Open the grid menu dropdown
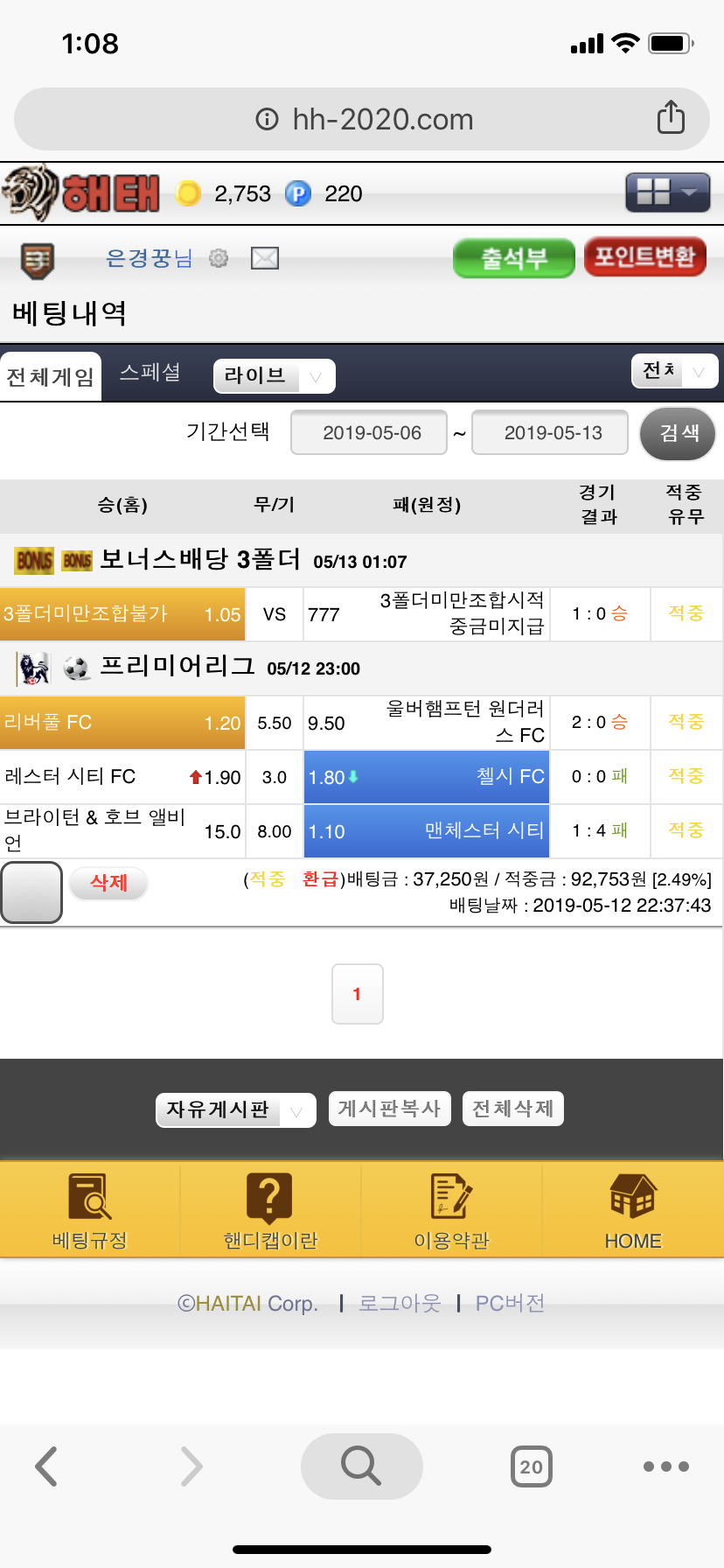 point(667,192)
